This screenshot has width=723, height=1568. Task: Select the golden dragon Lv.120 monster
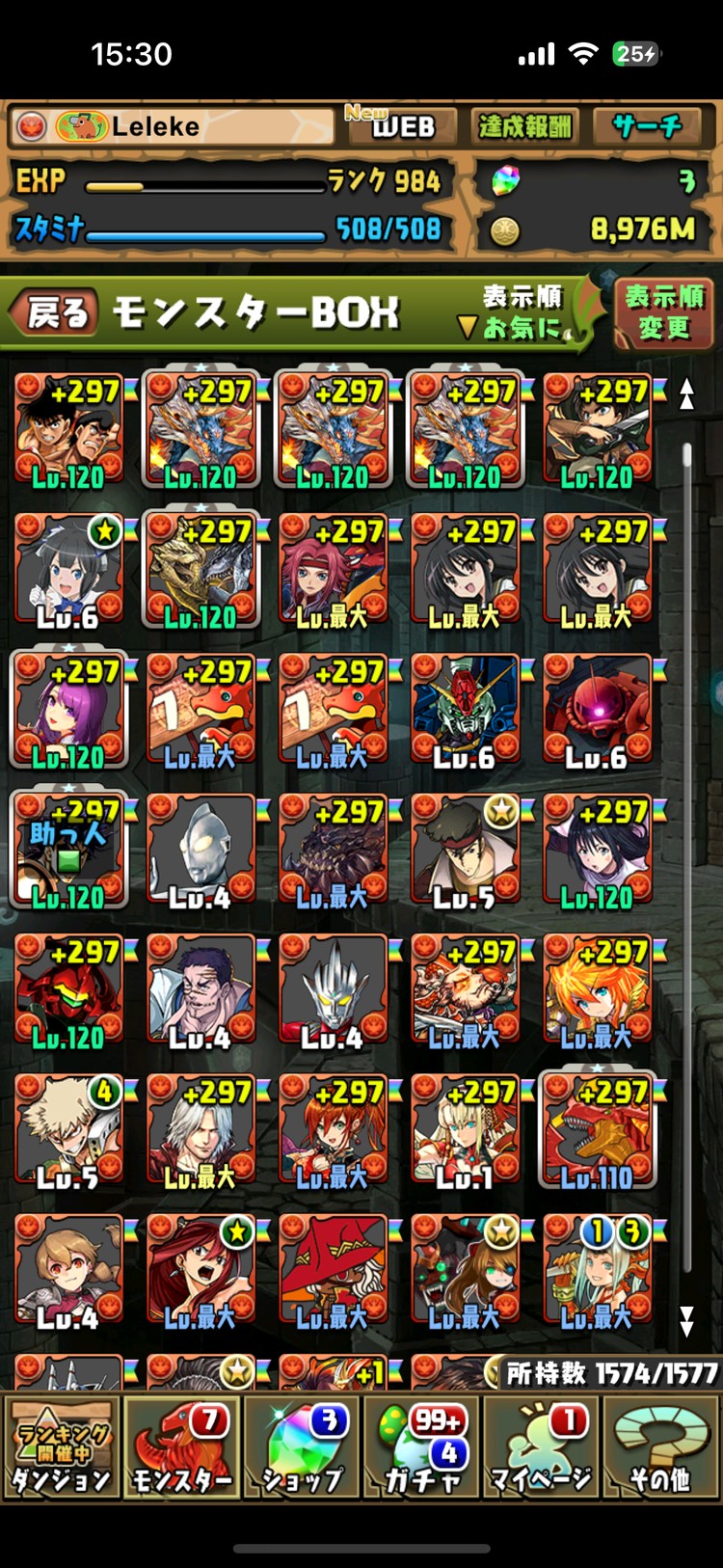[201, 570]
